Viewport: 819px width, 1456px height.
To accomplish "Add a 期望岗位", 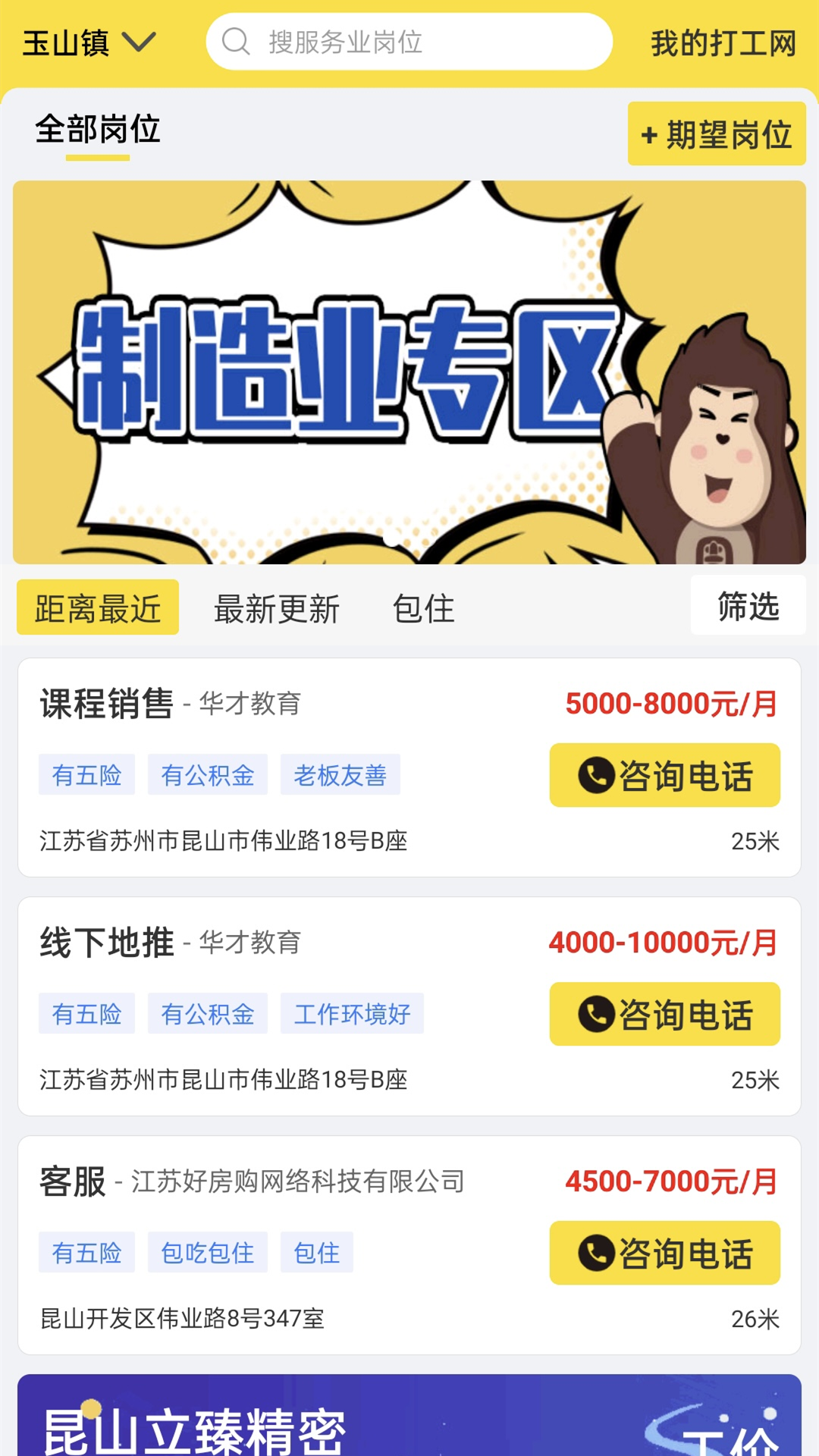I will (x=717, y=134).
